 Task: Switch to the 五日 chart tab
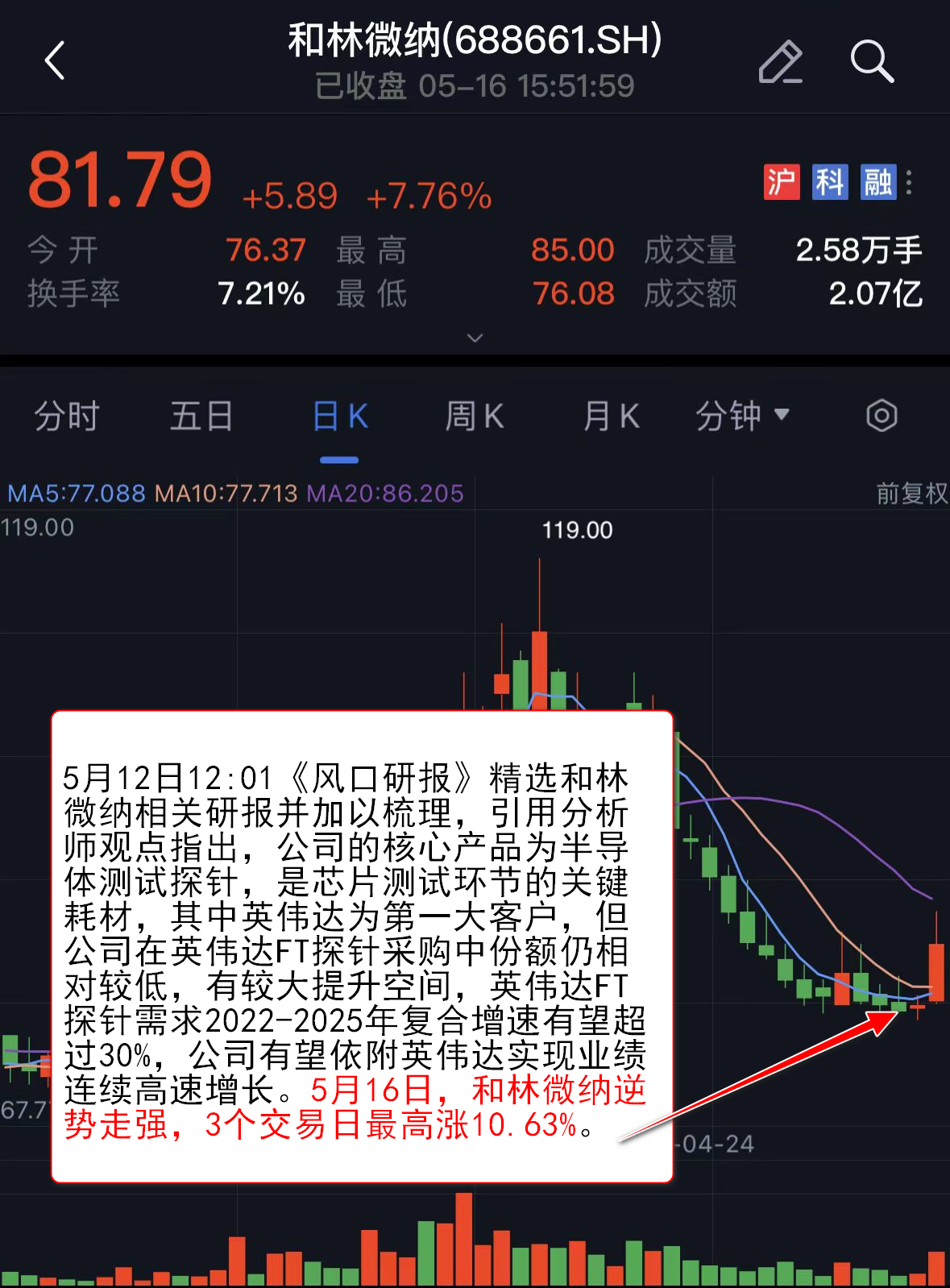201,417
